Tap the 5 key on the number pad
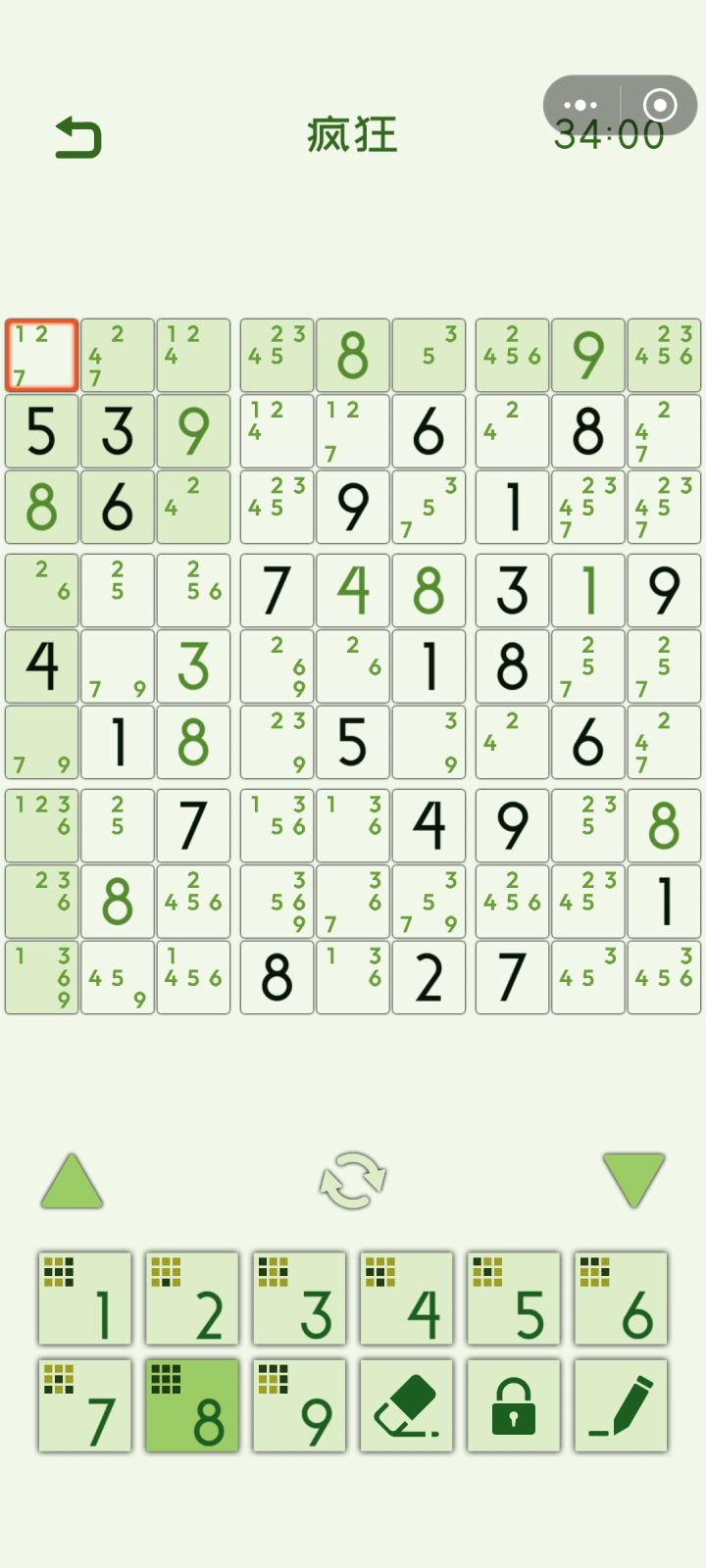Screen dimensions: 706x1568 [513, 1298]
